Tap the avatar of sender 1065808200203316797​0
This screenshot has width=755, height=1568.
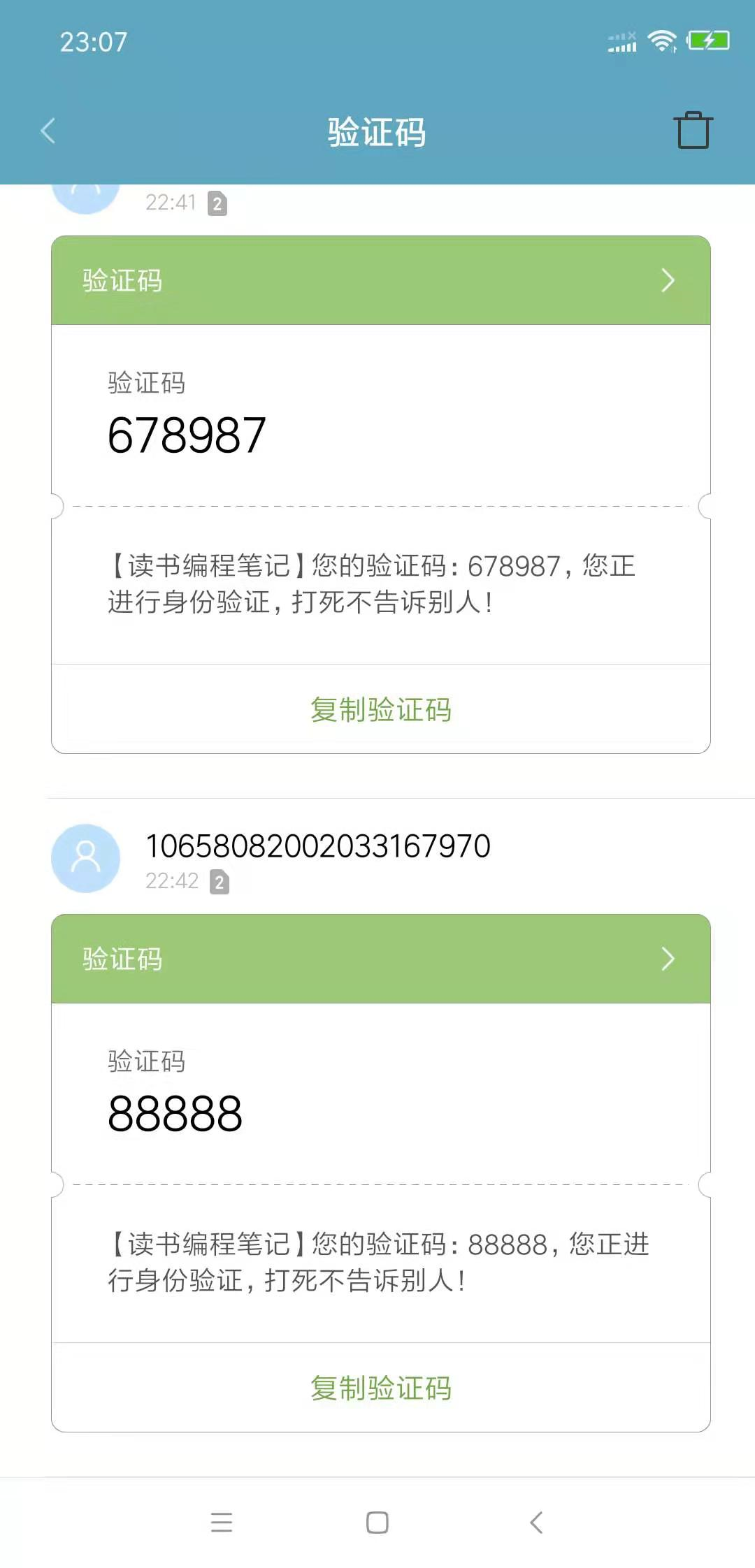[86, 858]
